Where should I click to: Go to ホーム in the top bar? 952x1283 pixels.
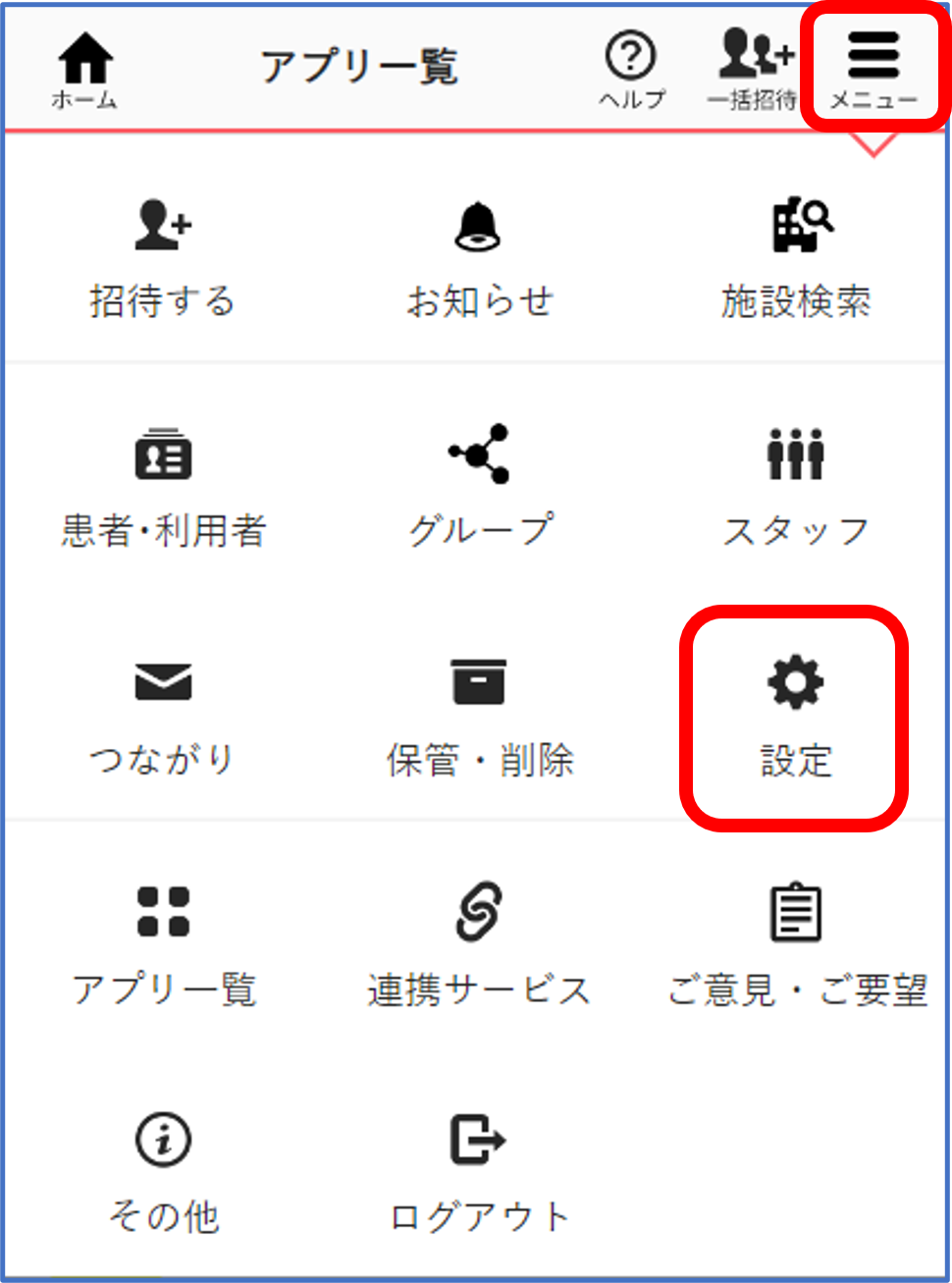[x=84, y=69]
